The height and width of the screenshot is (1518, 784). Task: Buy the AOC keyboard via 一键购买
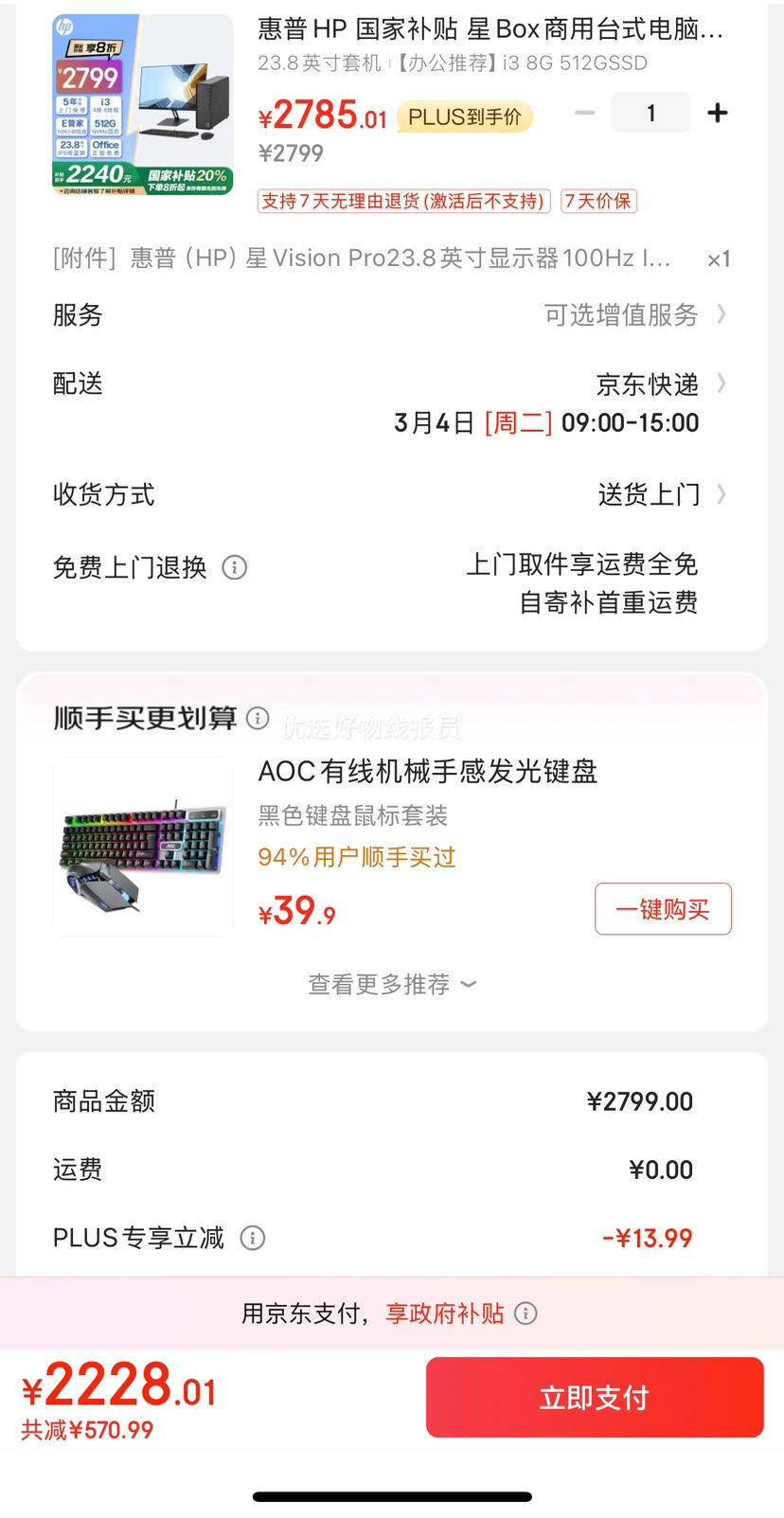663,908
